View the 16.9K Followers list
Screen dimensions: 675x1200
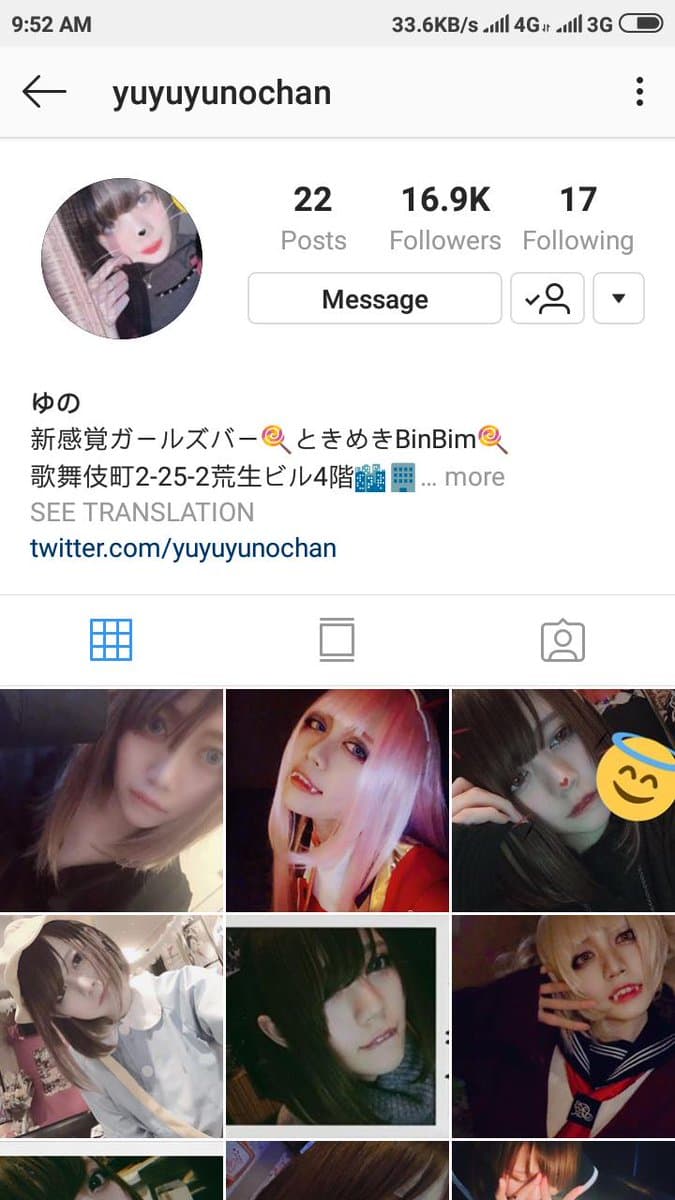(x=445, y=218)
